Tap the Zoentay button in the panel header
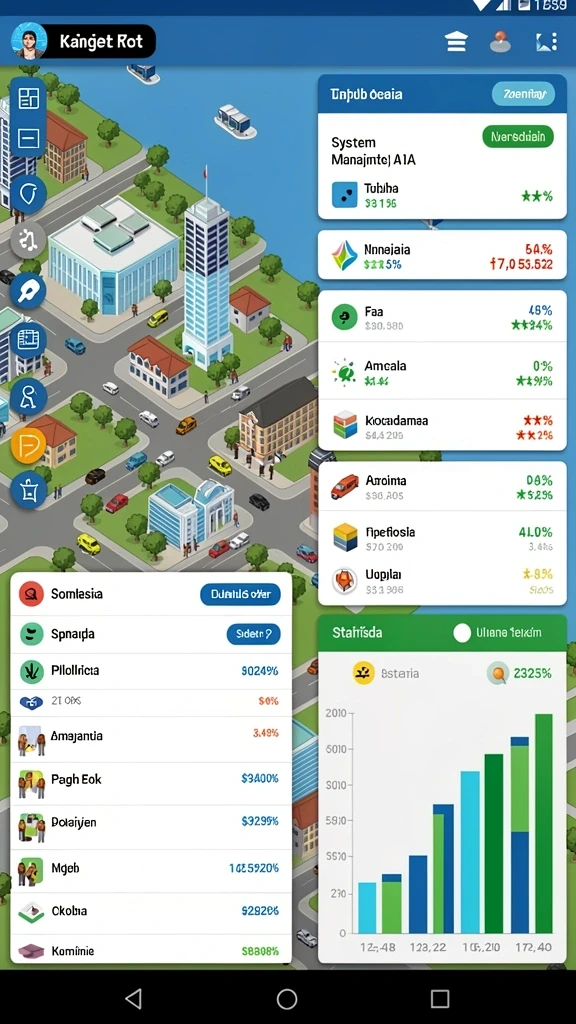Viewport: 576px width, 1024px height. click(x=523, y=94)
